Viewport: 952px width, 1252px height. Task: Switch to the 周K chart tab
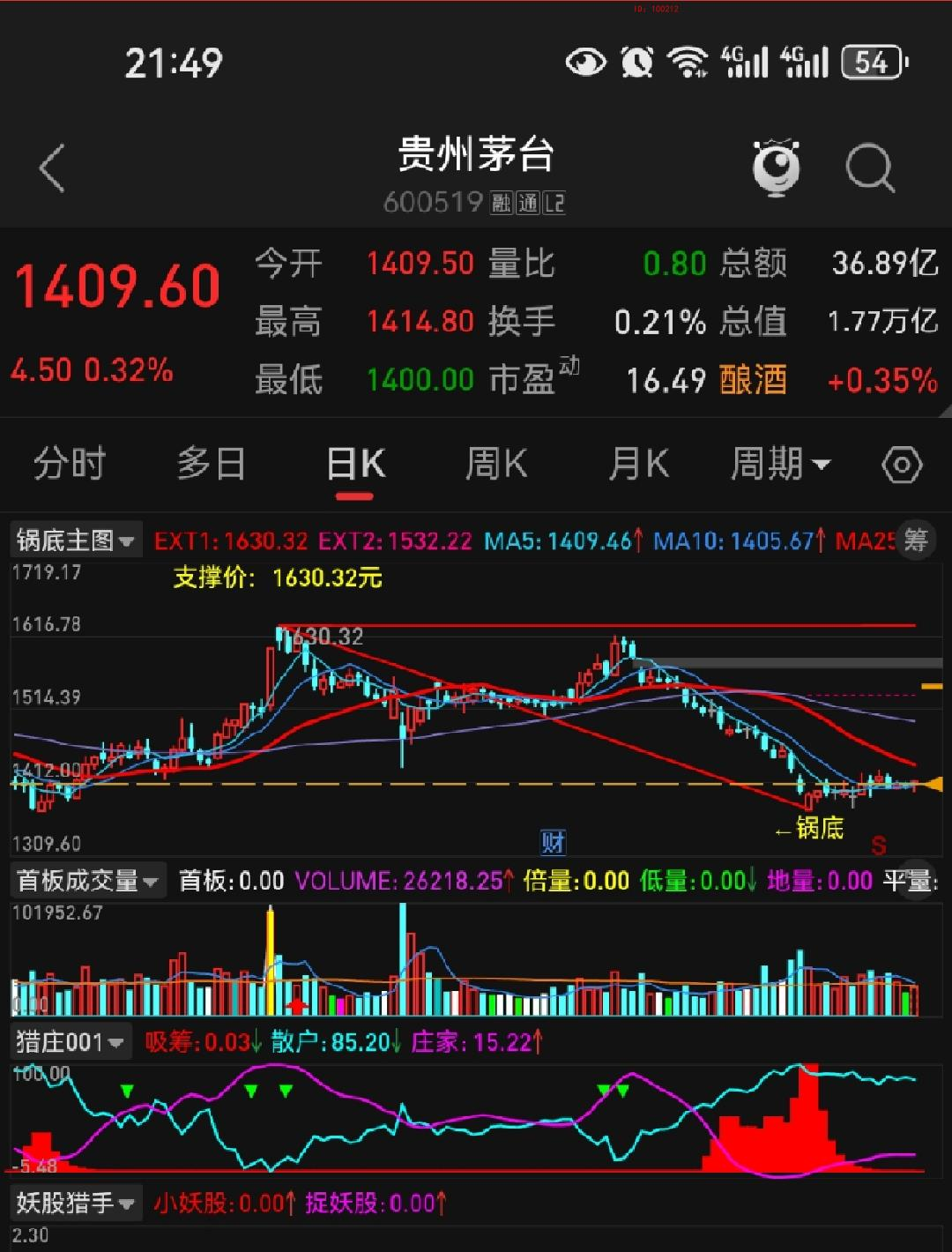[496, 464]
